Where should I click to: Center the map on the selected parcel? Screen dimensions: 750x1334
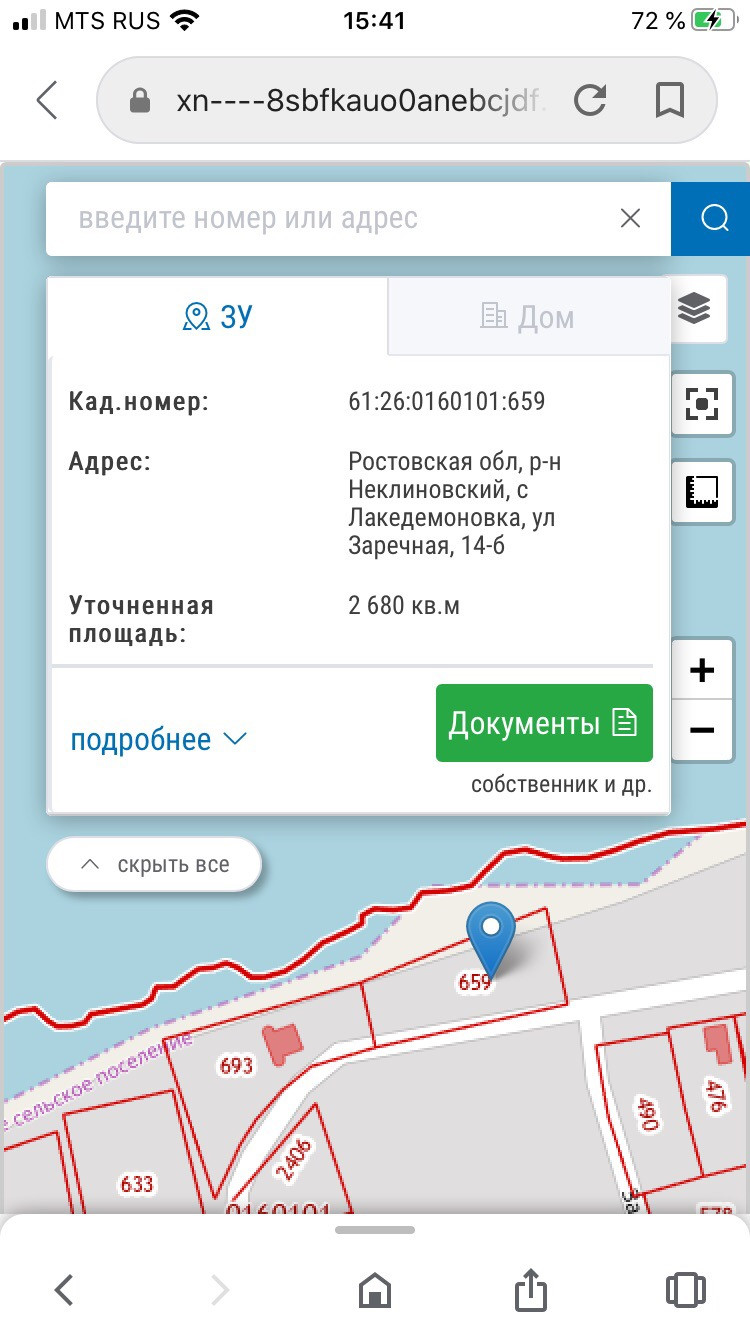click(x=702, y=403)
